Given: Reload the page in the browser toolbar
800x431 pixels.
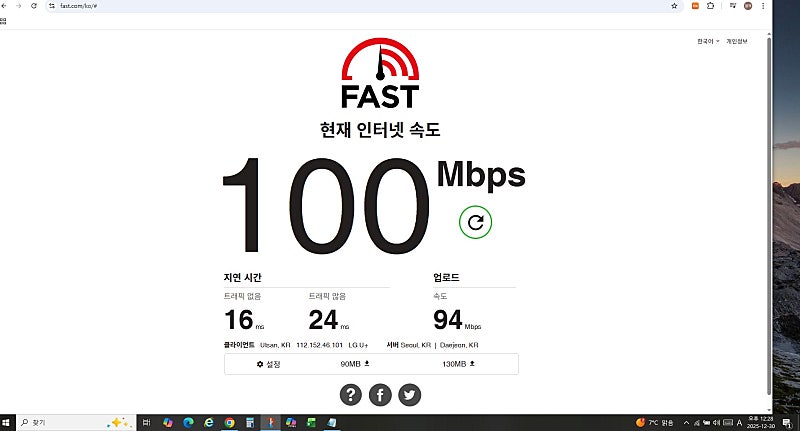Looking at the screenshot, I should tap(35, 6).
